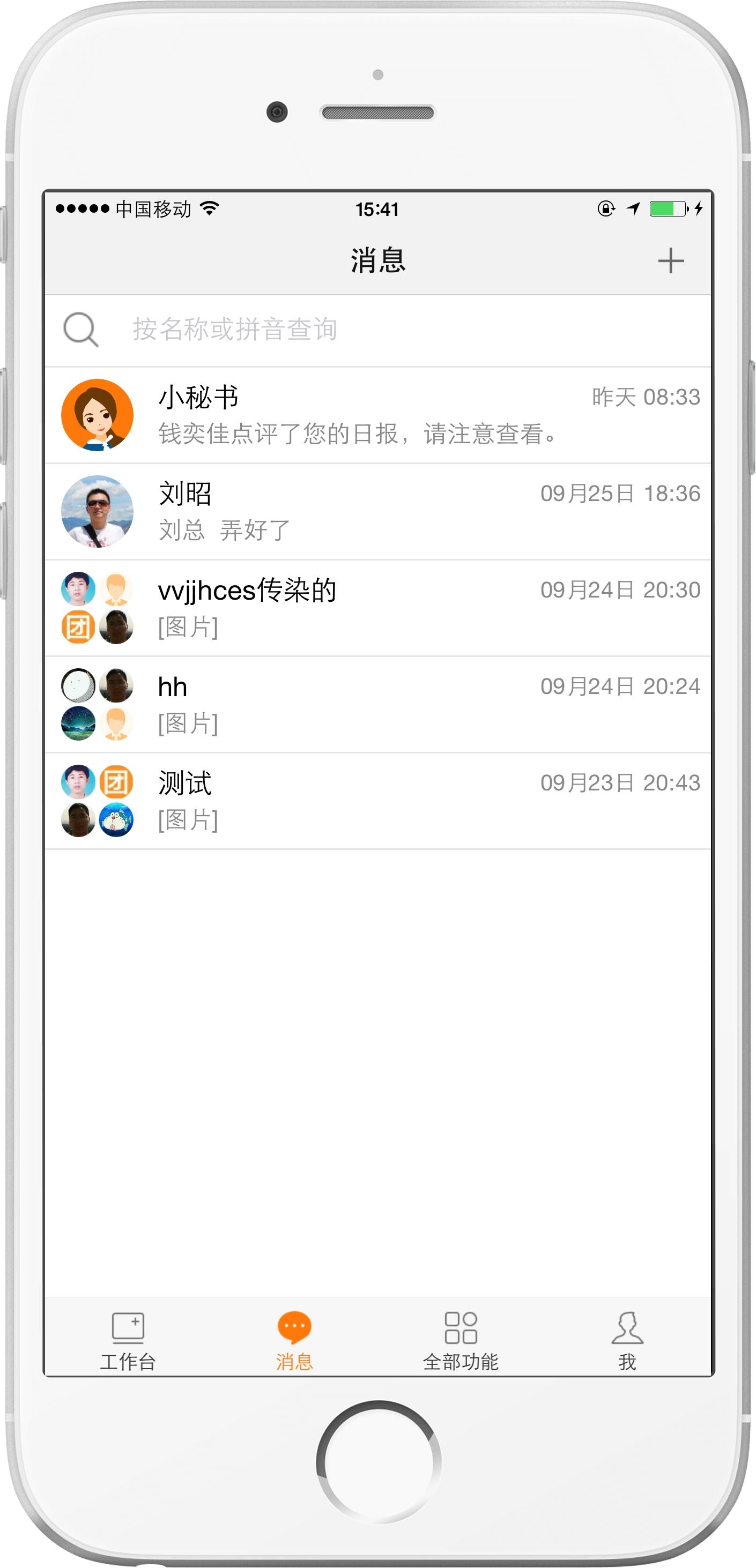Open the chat with 刘昭

(377, 511)
